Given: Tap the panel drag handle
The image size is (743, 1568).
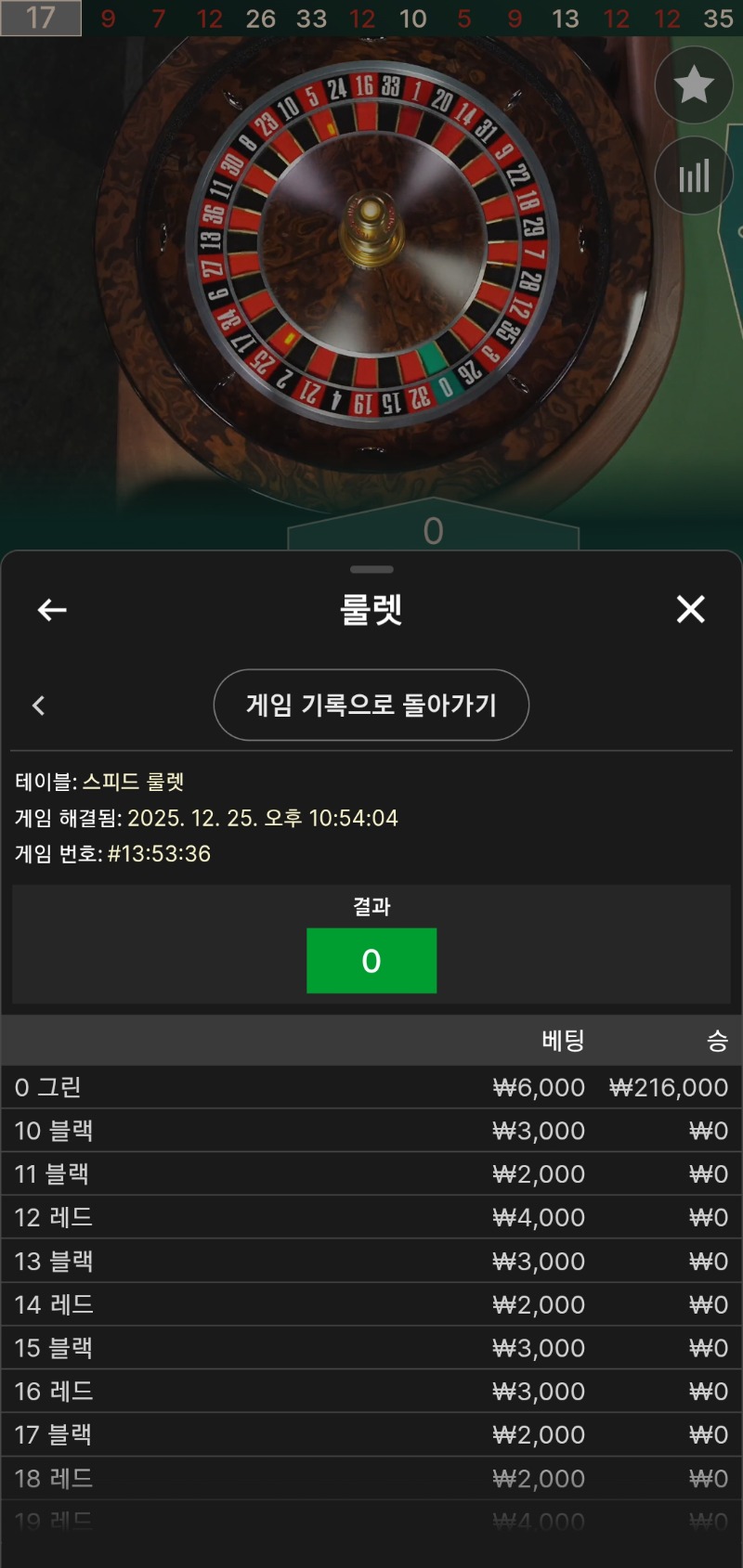Looking at the screenshot, I should point(371,569).
